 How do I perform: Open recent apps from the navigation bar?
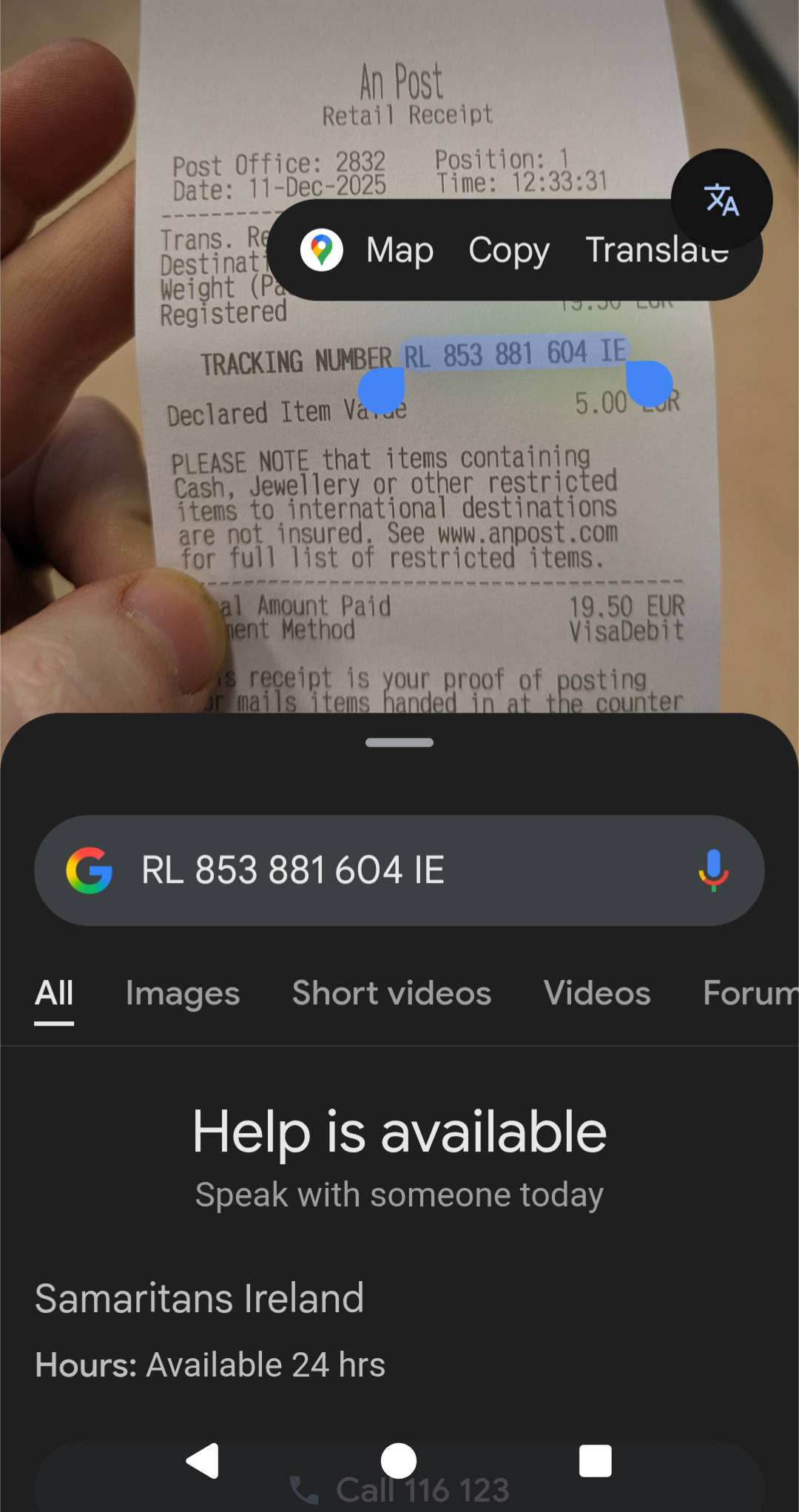pos(596,1462)
